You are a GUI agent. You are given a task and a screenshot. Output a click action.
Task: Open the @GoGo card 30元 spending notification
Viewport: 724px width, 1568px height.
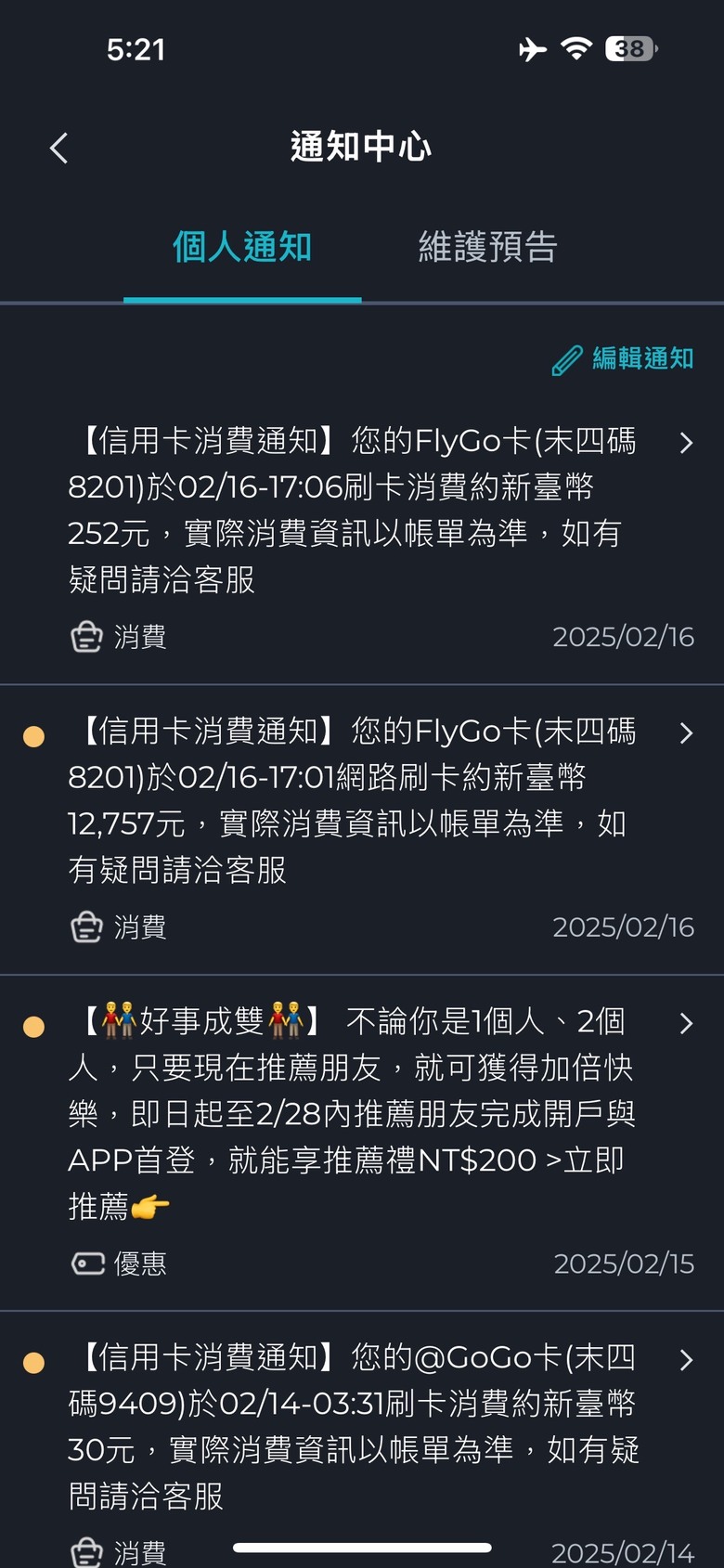353,1426
